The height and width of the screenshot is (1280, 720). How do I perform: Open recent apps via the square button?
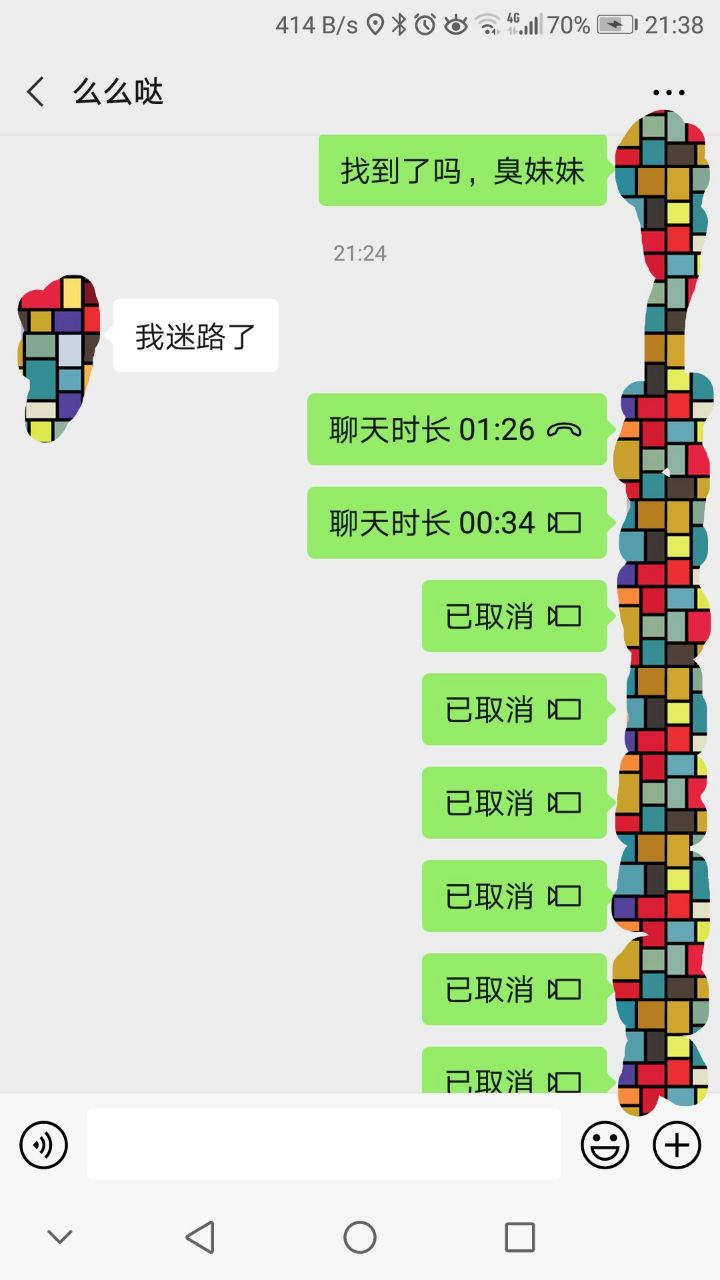point(519,1237)
